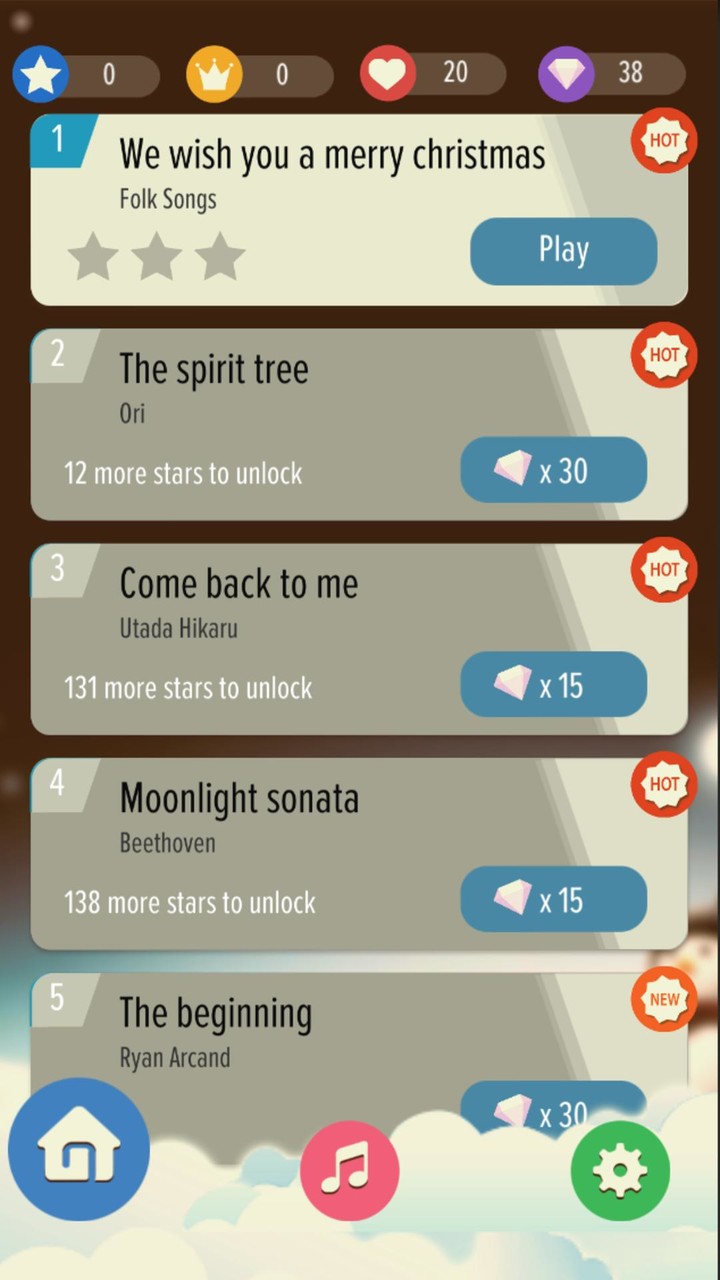Click the first star rating under the christmas song

[92, 257]
